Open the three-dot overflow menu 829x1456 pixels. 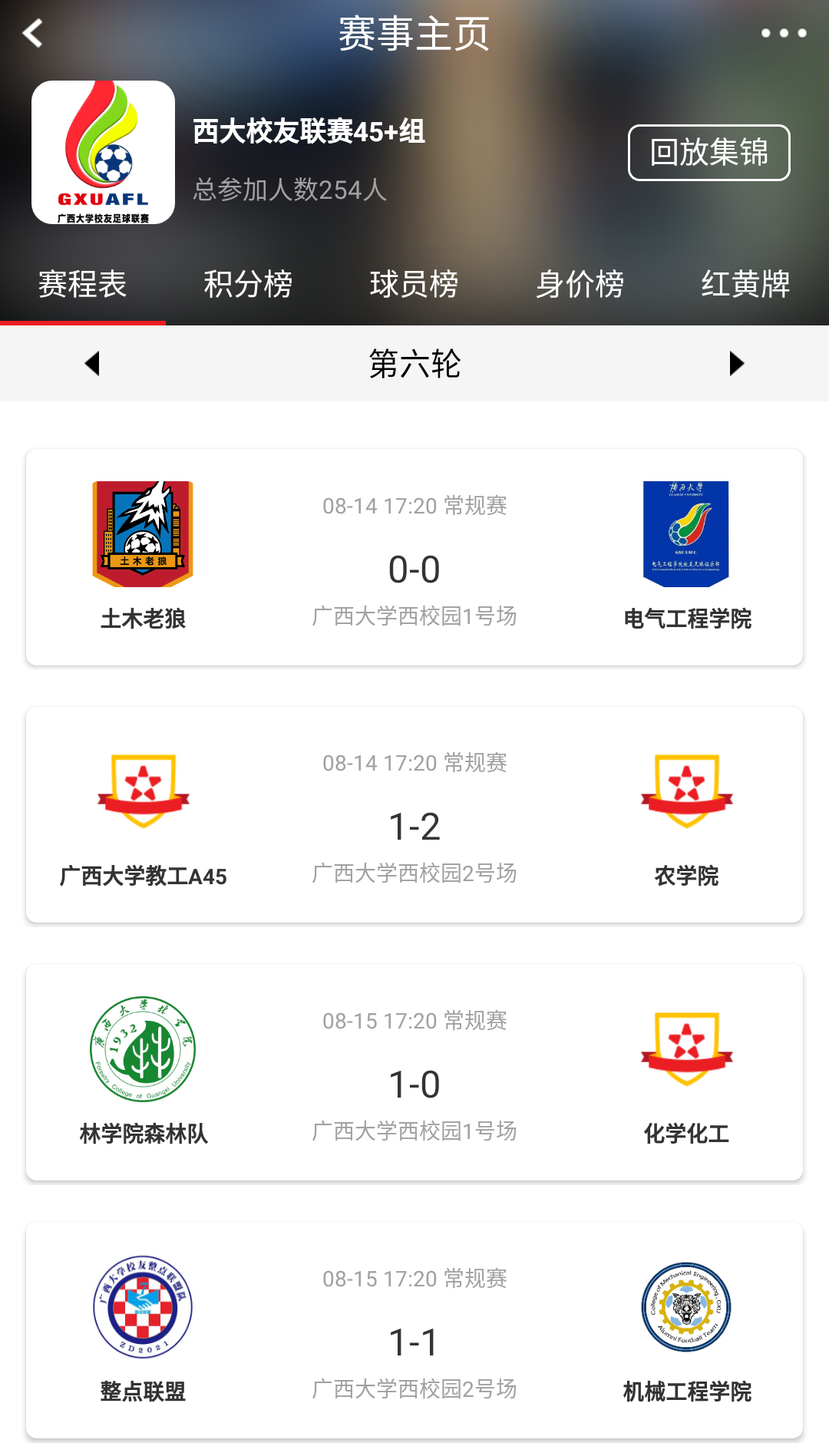[x=783, y=33]
